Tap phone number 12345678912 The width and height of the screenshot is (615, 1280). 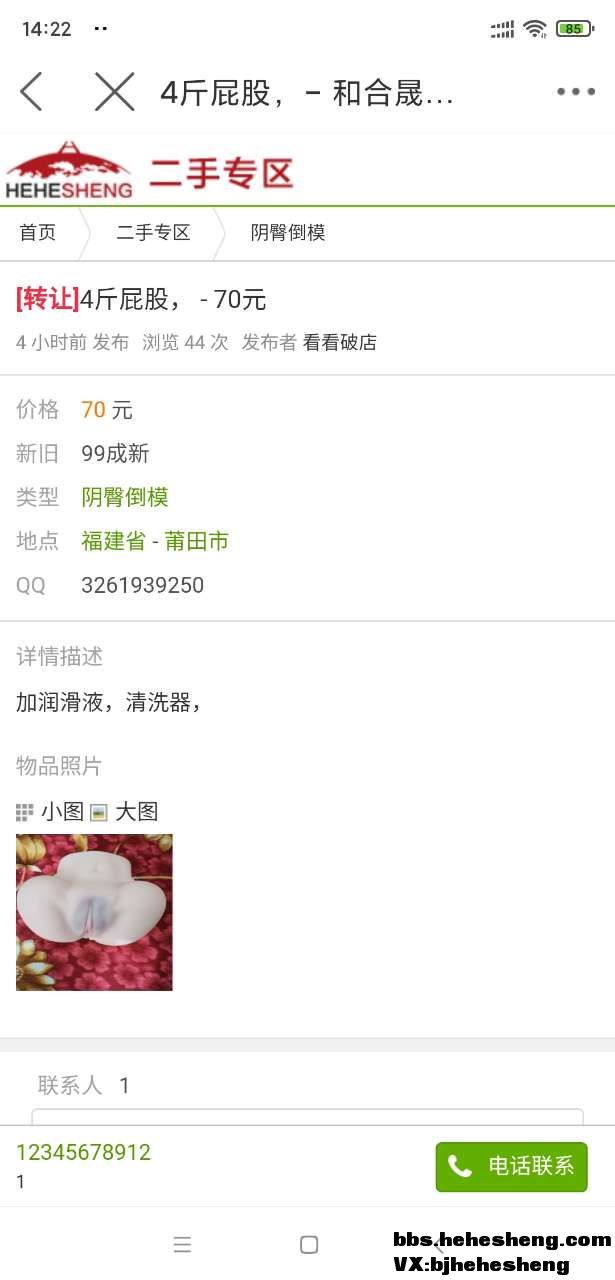[x=84, y=1152]
